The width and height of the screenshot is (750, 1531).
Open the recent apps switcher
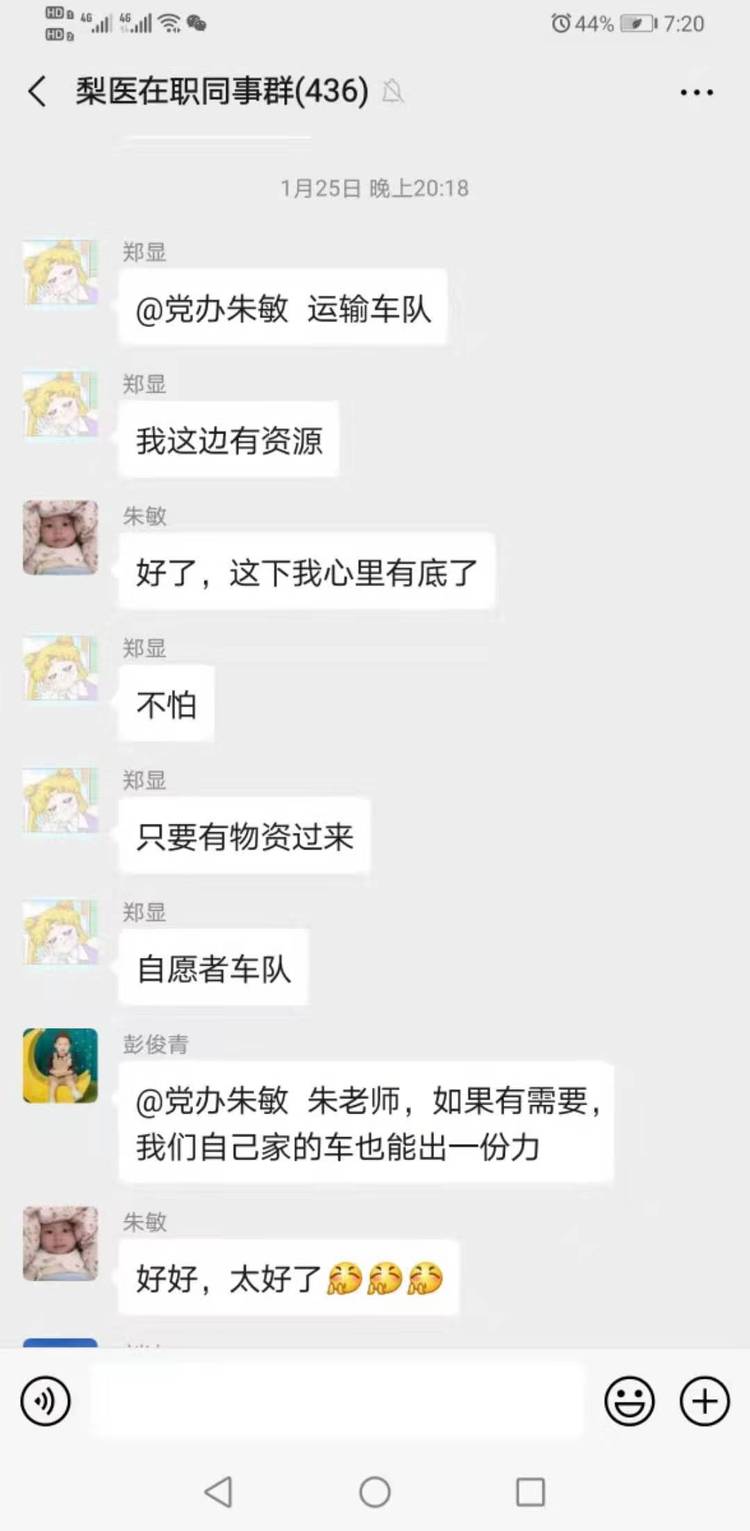(530, 1492)
